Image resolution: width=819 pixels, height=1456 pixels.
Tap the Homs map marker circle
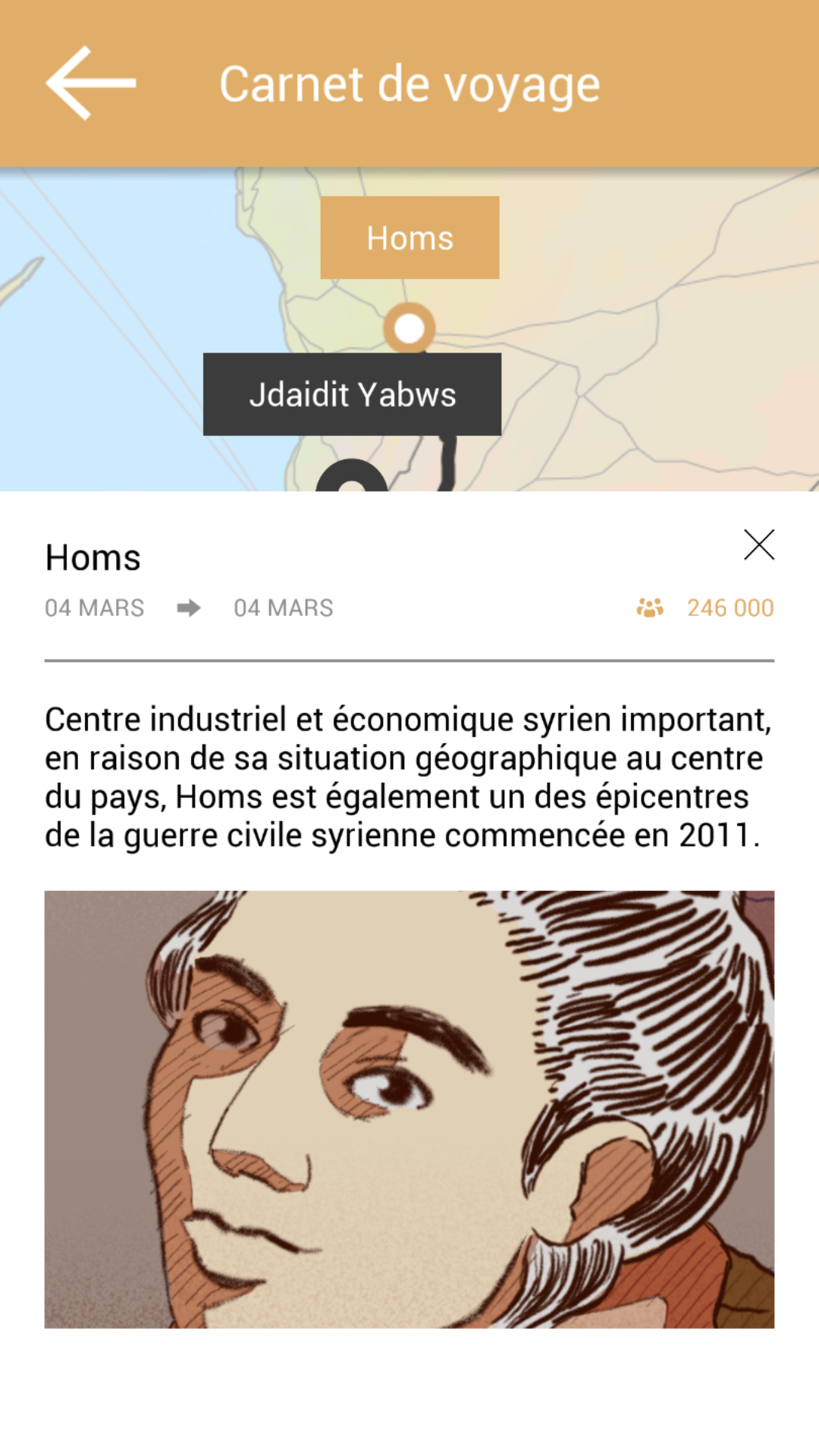pos(409,328)
